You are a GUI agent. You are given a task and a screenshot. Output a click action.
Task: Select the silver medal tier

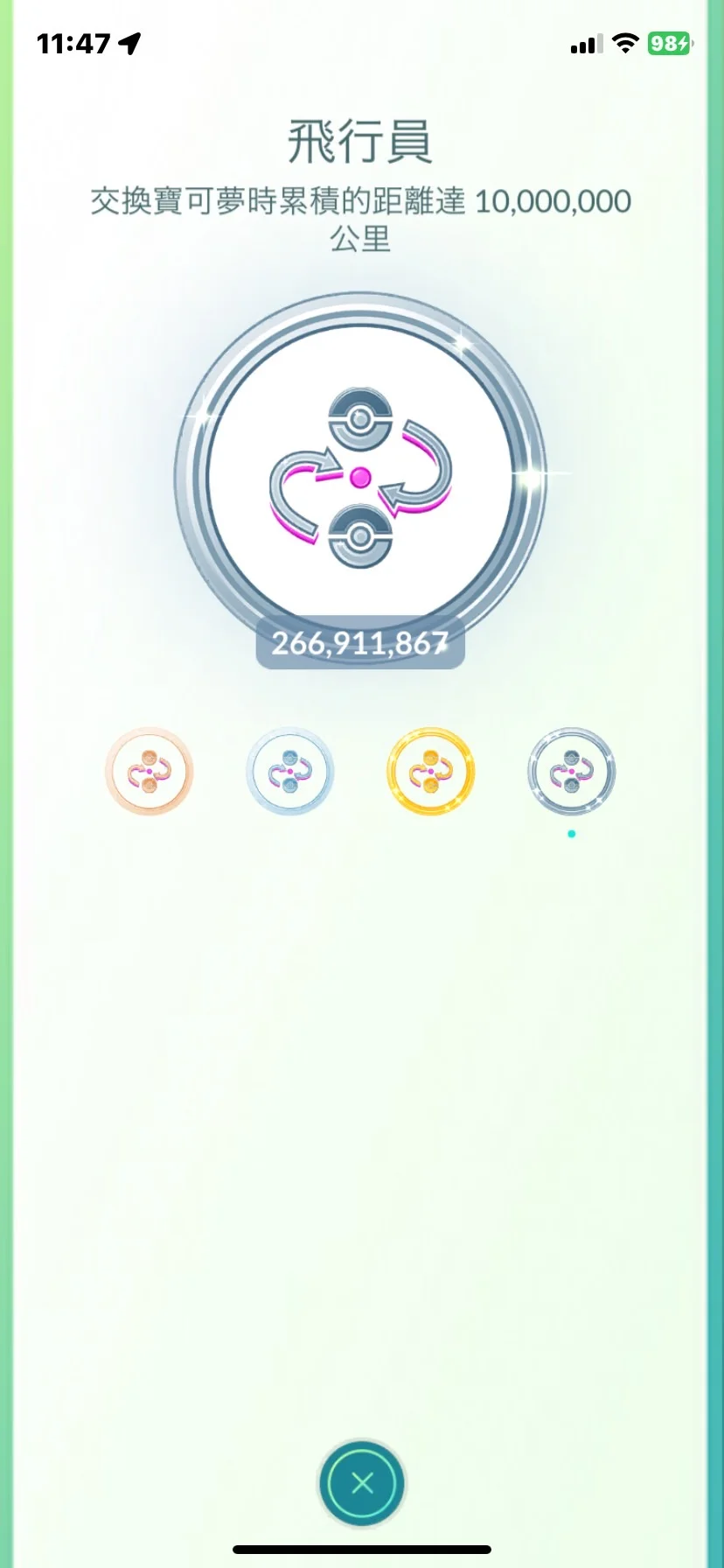[289, 771]
